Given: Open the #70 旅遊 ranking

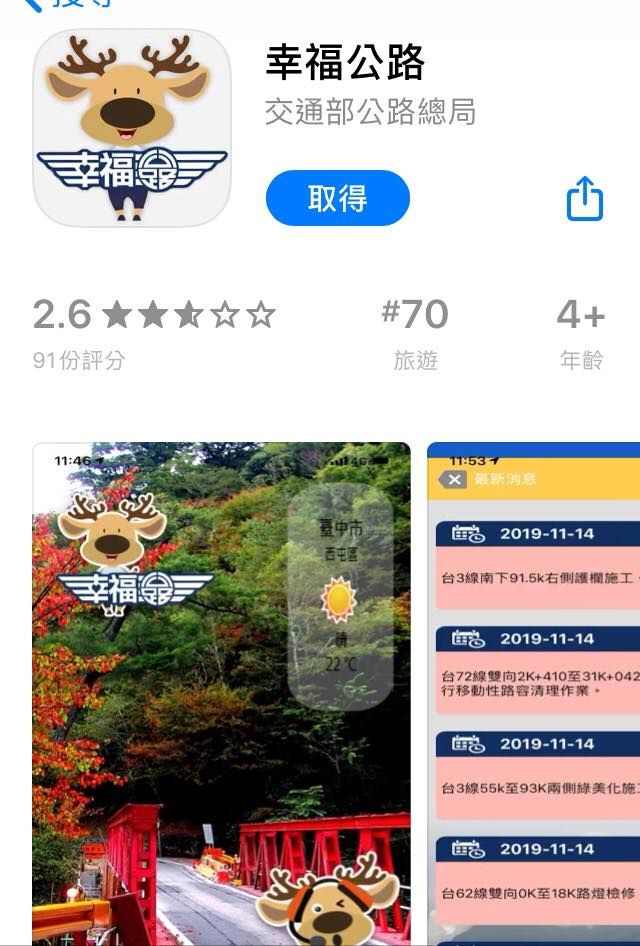Looking at the screenshot, I should [415, 333].
